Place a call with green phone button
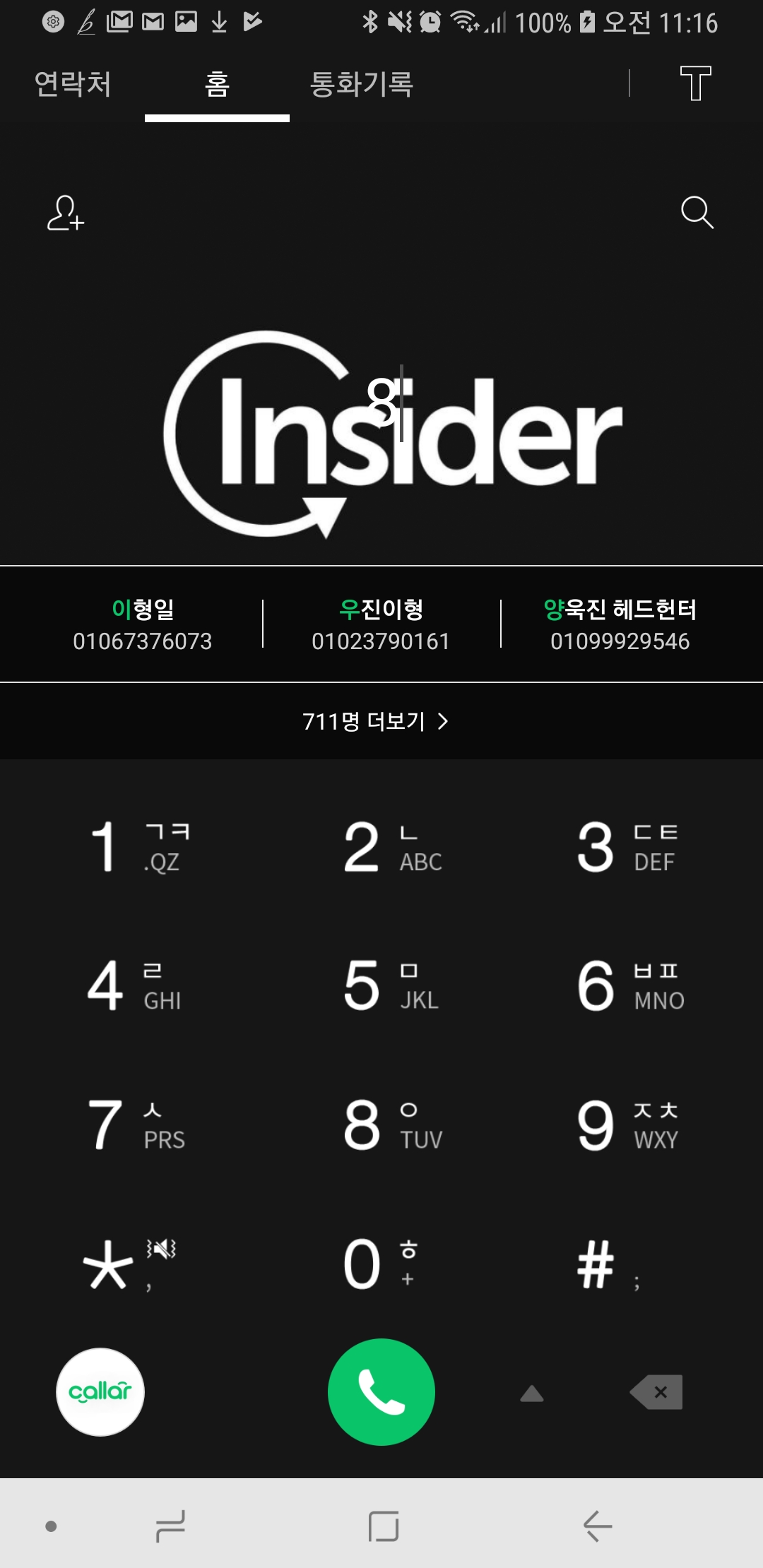Screen dimensions: 763x1568 click(381, 1391)
